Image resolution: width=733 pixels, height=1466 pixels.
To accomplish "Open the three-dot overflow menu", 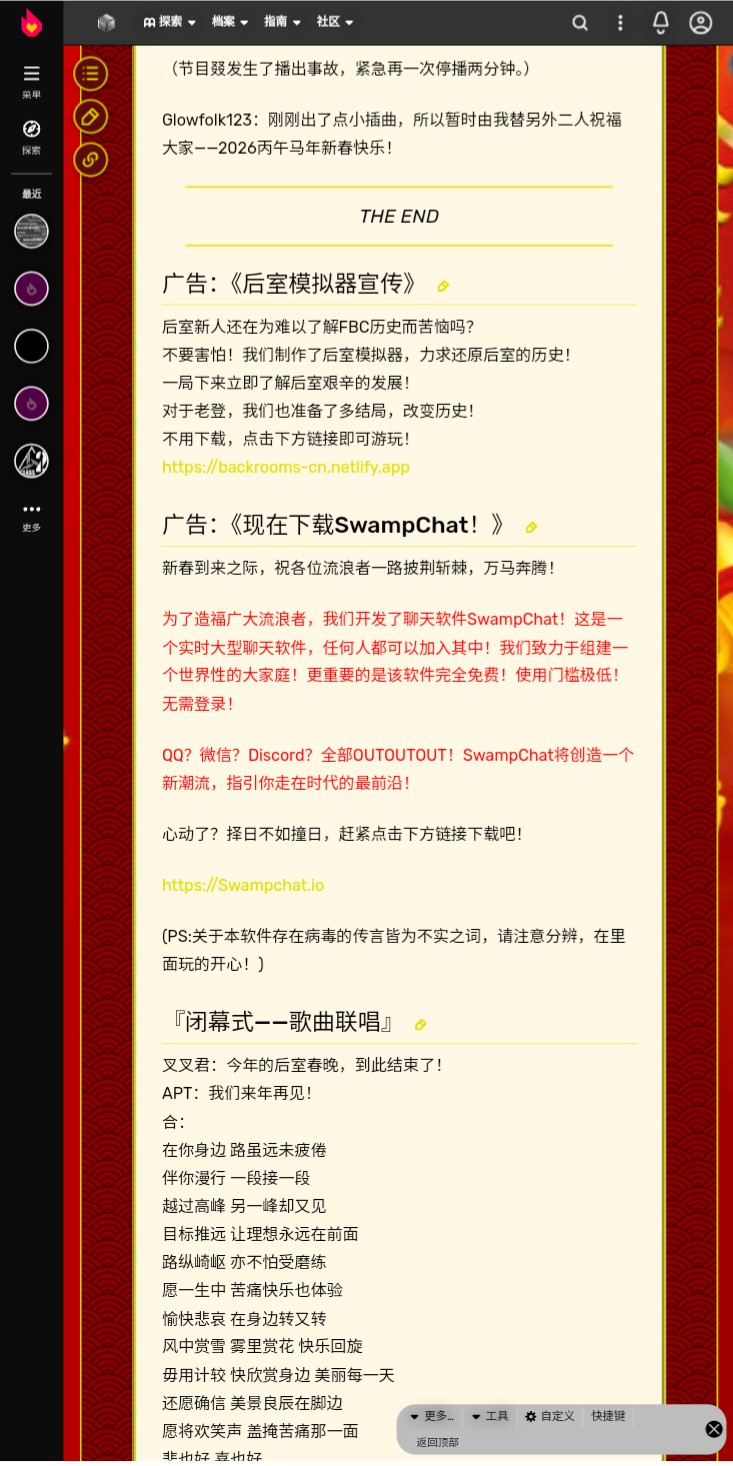I will tap(620, 23).
